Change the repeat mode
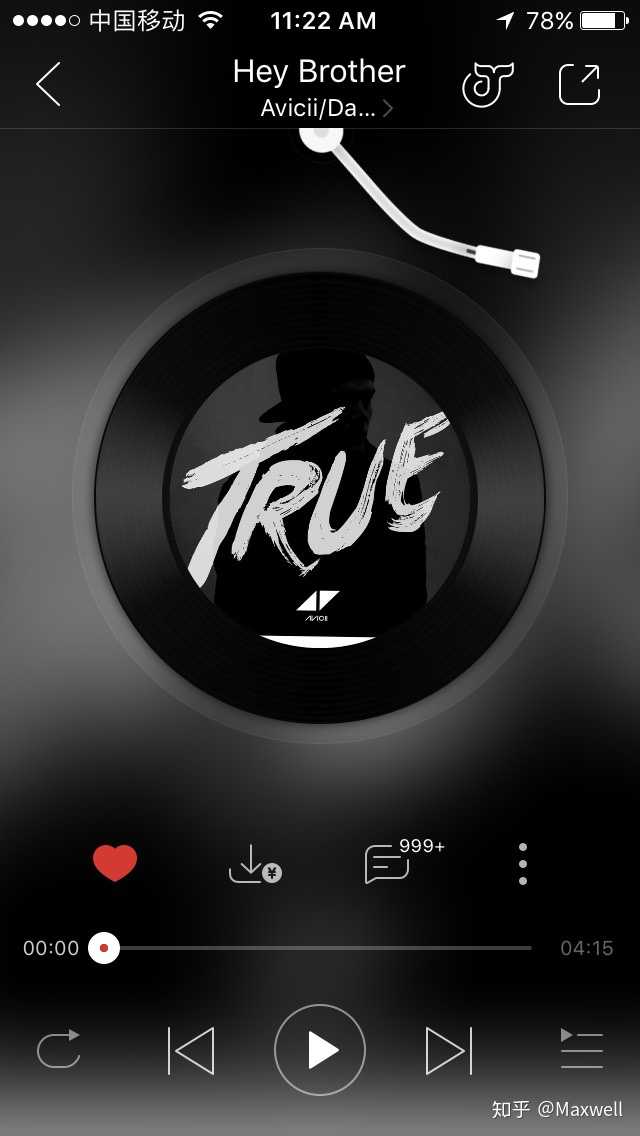Image resolution: width=640 pixels, height=1136 pixels. [59, 1050]
